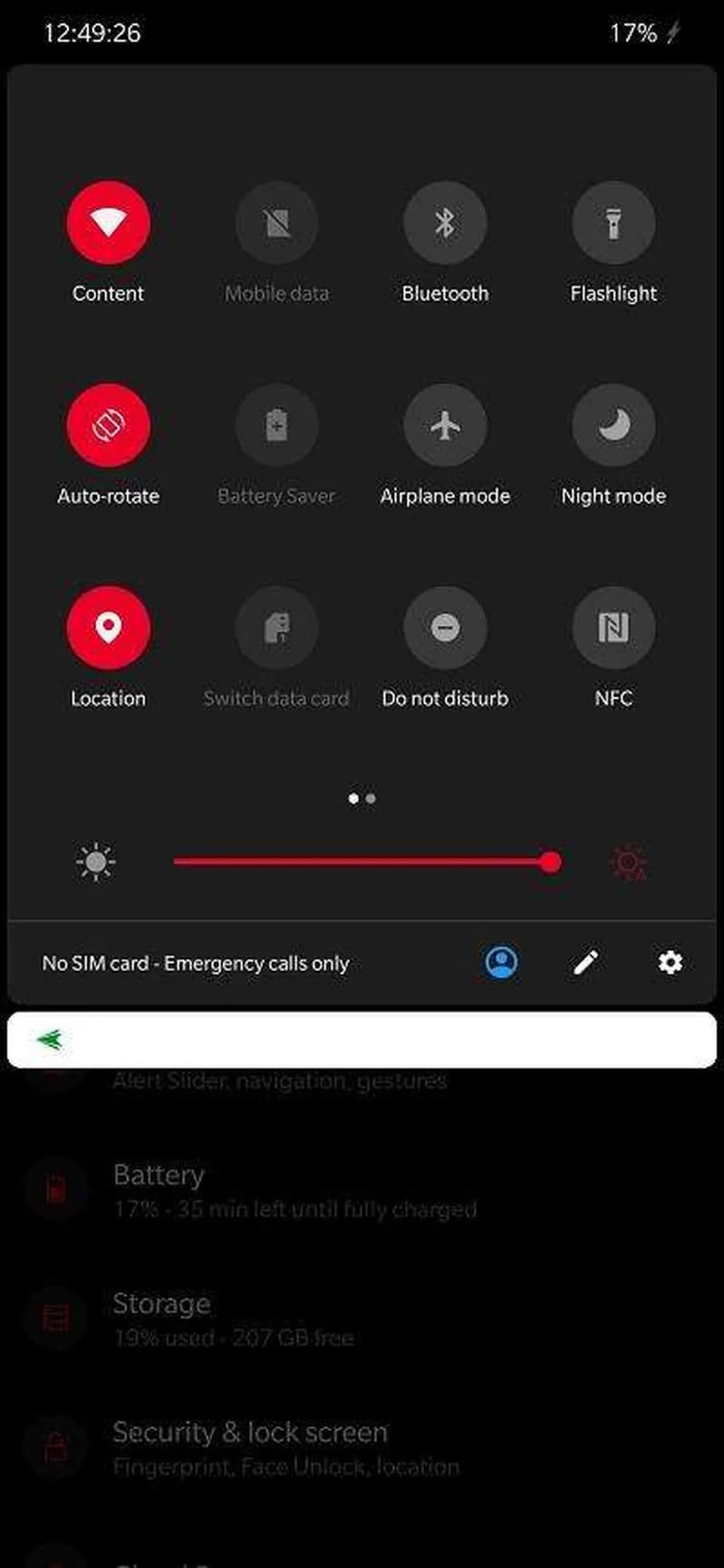Edit quick settings tiles with pencil icon

[x=585, y=963]
